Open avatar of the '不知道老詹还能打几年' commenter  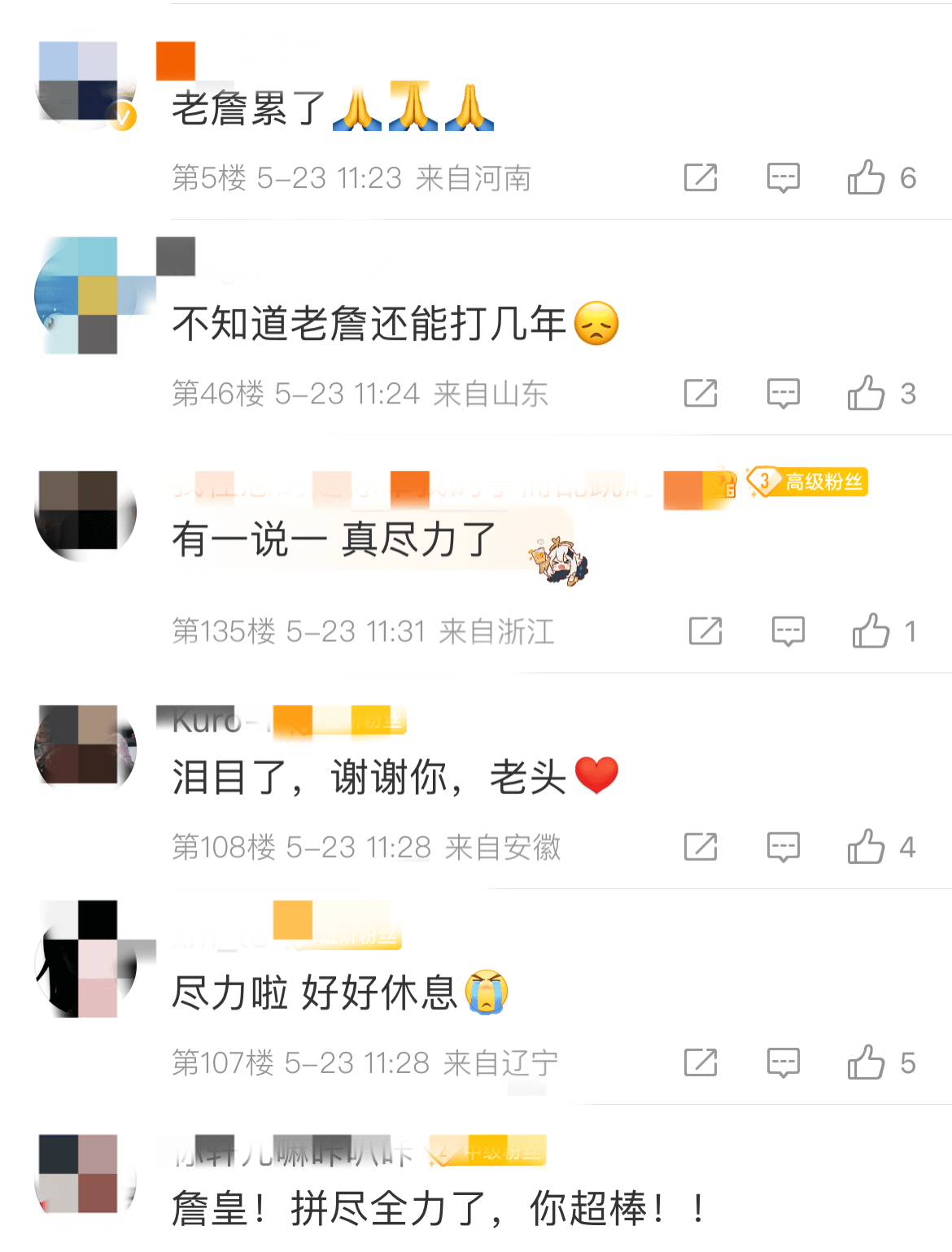[85, 295]
